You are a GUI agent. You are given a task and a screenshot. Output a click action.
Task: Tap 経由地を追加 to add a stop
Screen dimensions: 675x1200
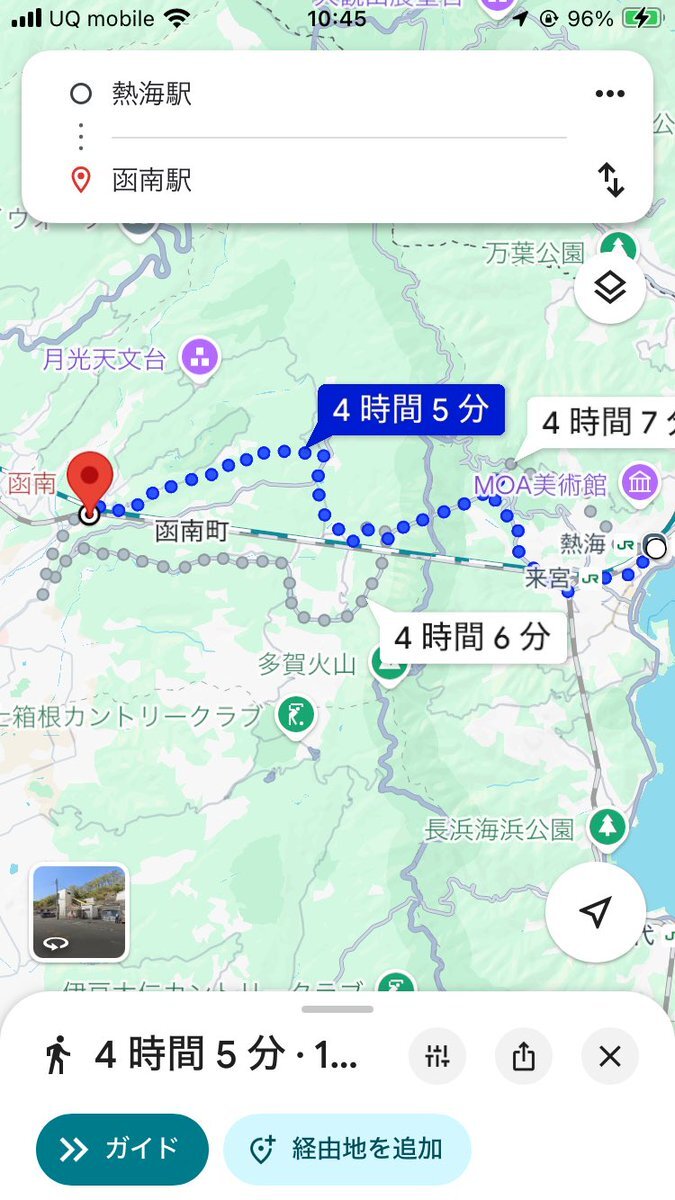346,1149
